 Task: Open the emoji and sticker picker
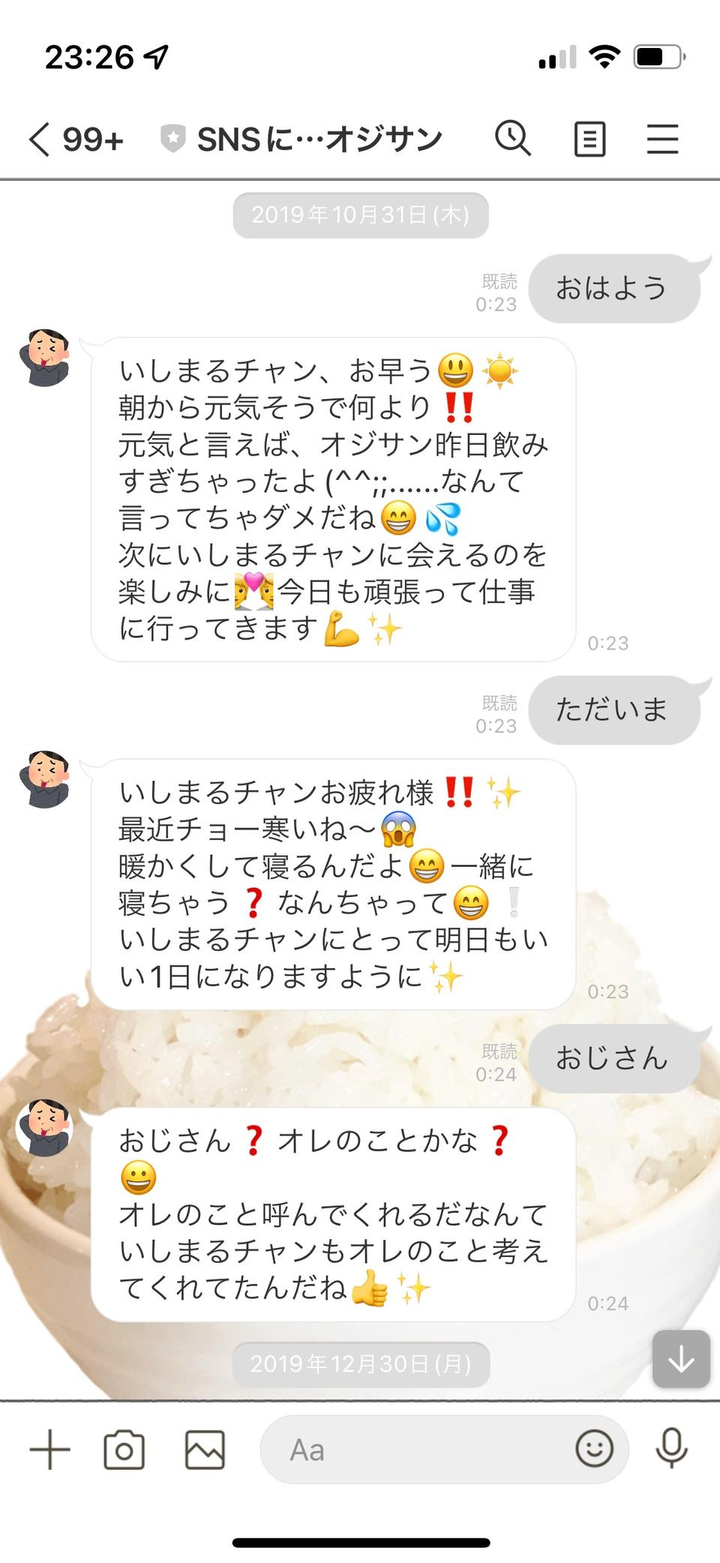[x=594, y=1449]
